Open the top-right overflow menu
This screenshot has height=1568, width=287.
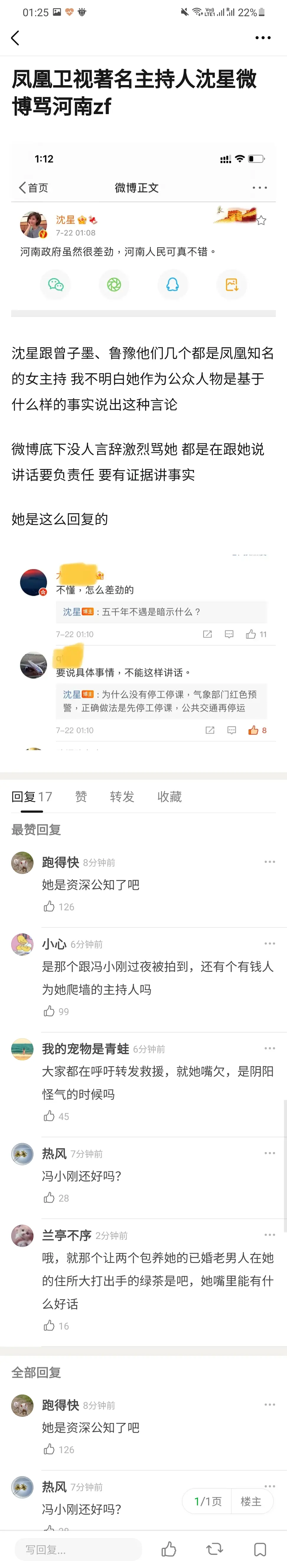pos(262,38)
